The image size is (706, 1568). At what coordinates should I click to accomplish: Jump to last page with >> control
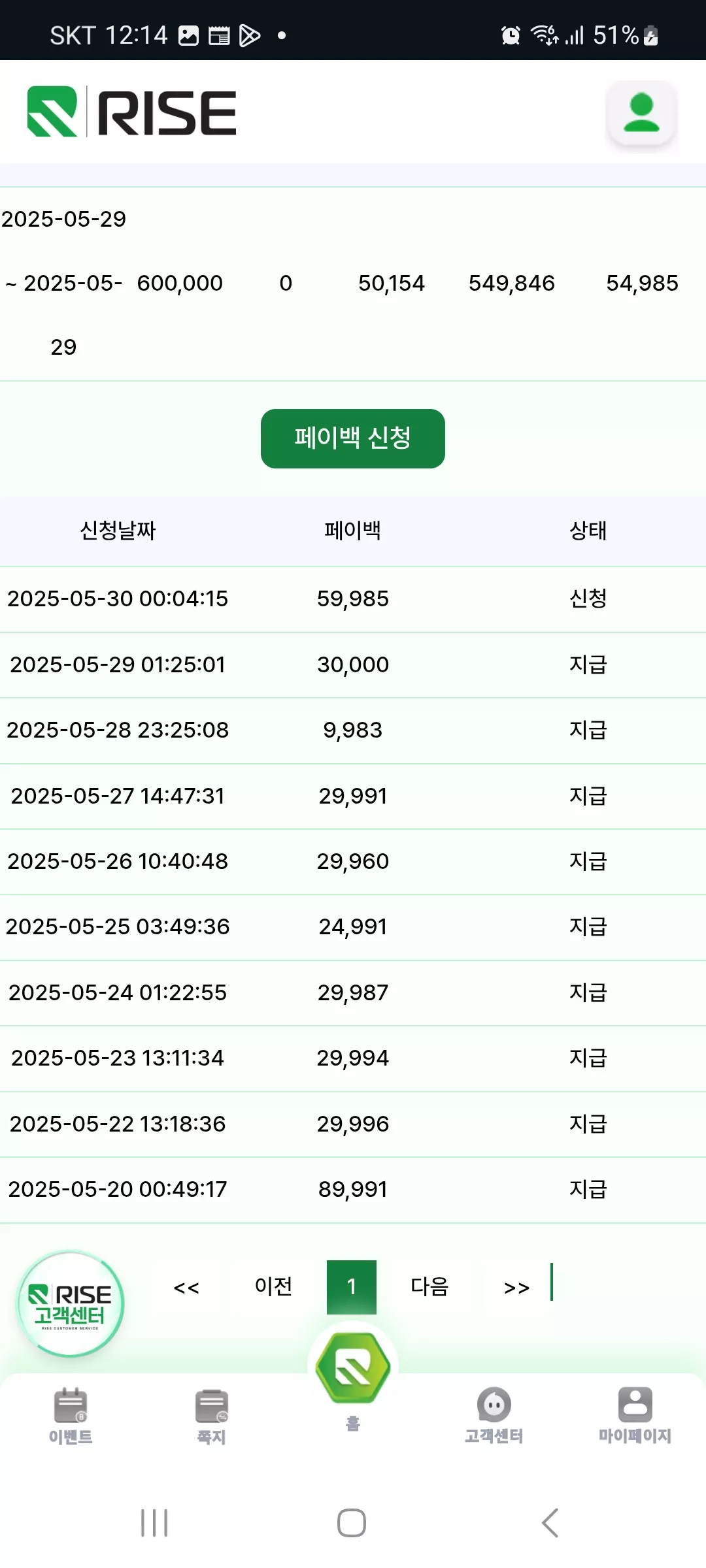pos(516,1288)
